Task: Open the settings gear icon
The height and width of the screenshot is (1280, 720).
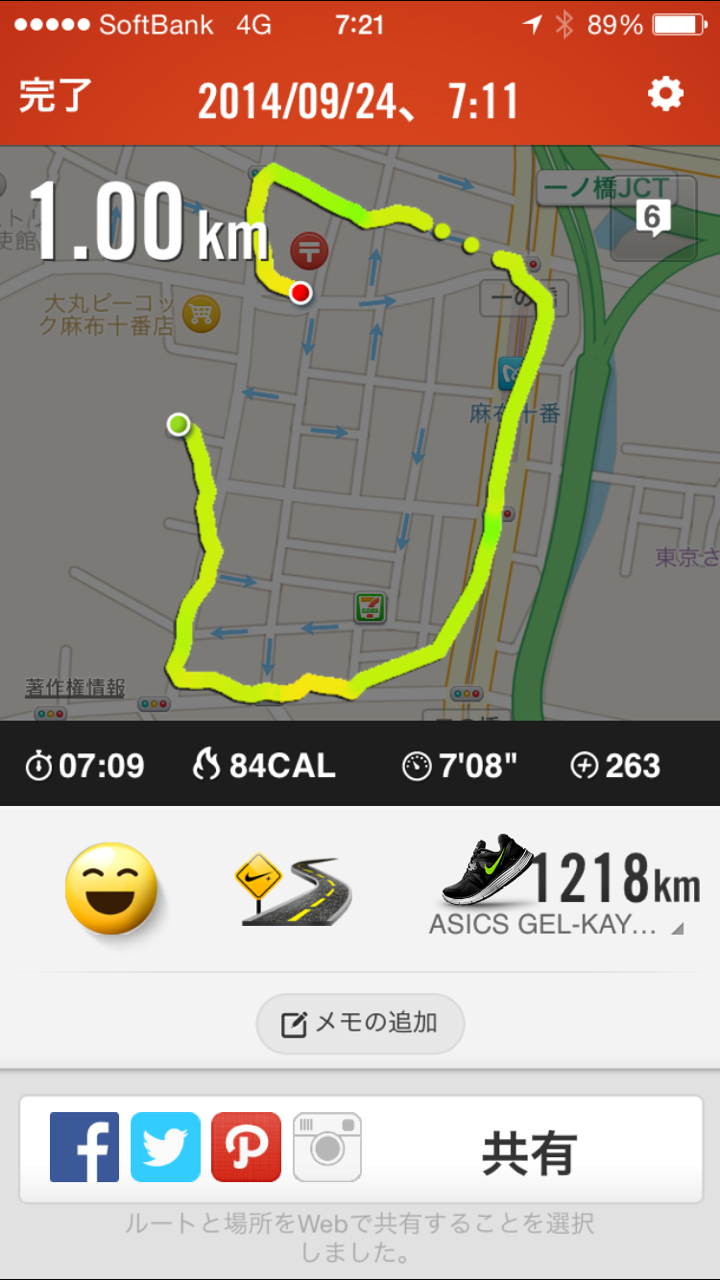Action: tap(665, 95)
